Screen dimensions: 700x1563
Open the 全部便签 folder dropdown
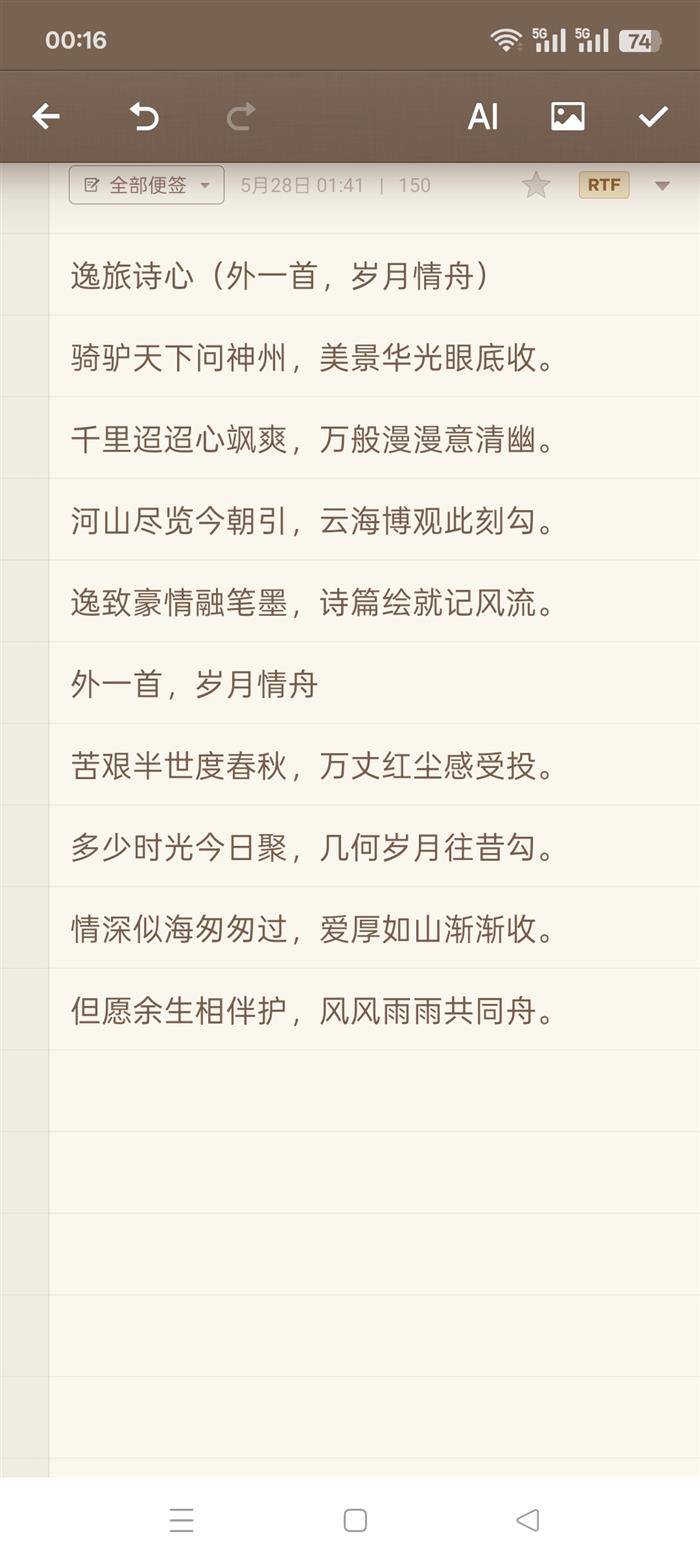click(147, 185)
